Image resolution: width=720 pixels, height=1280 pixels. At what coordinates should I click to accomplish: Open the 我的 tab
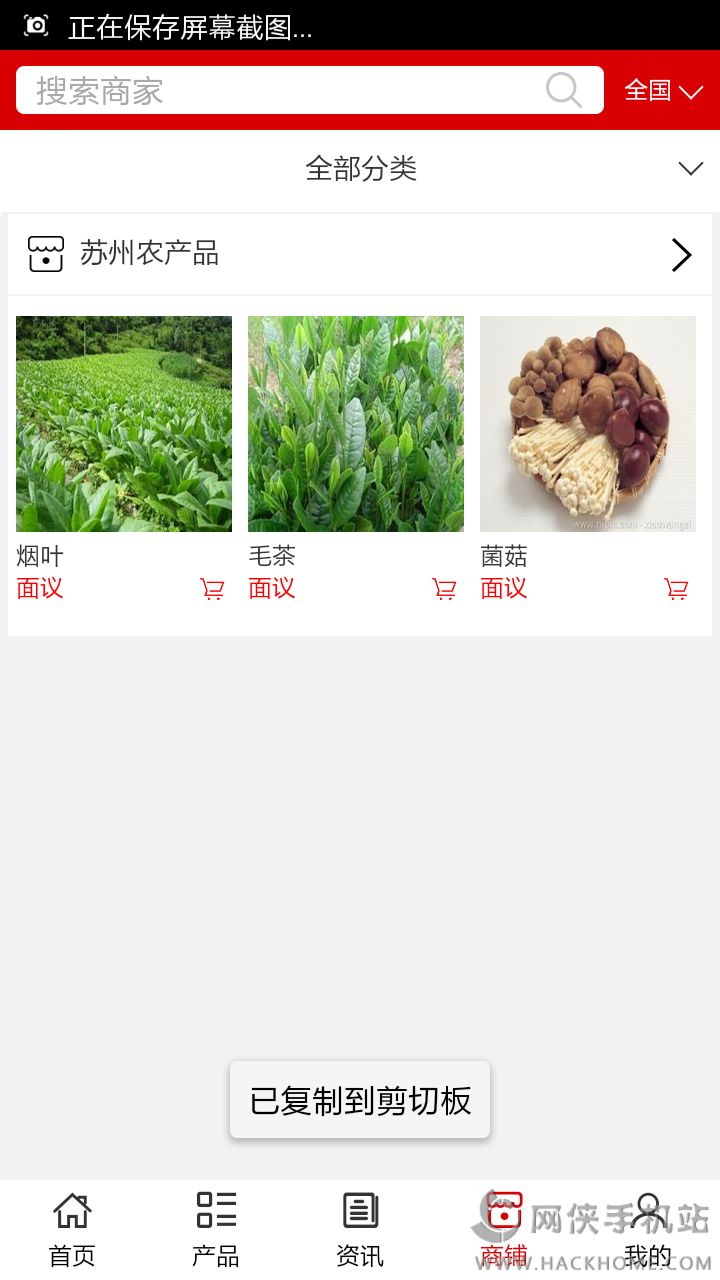point(648,1229)
